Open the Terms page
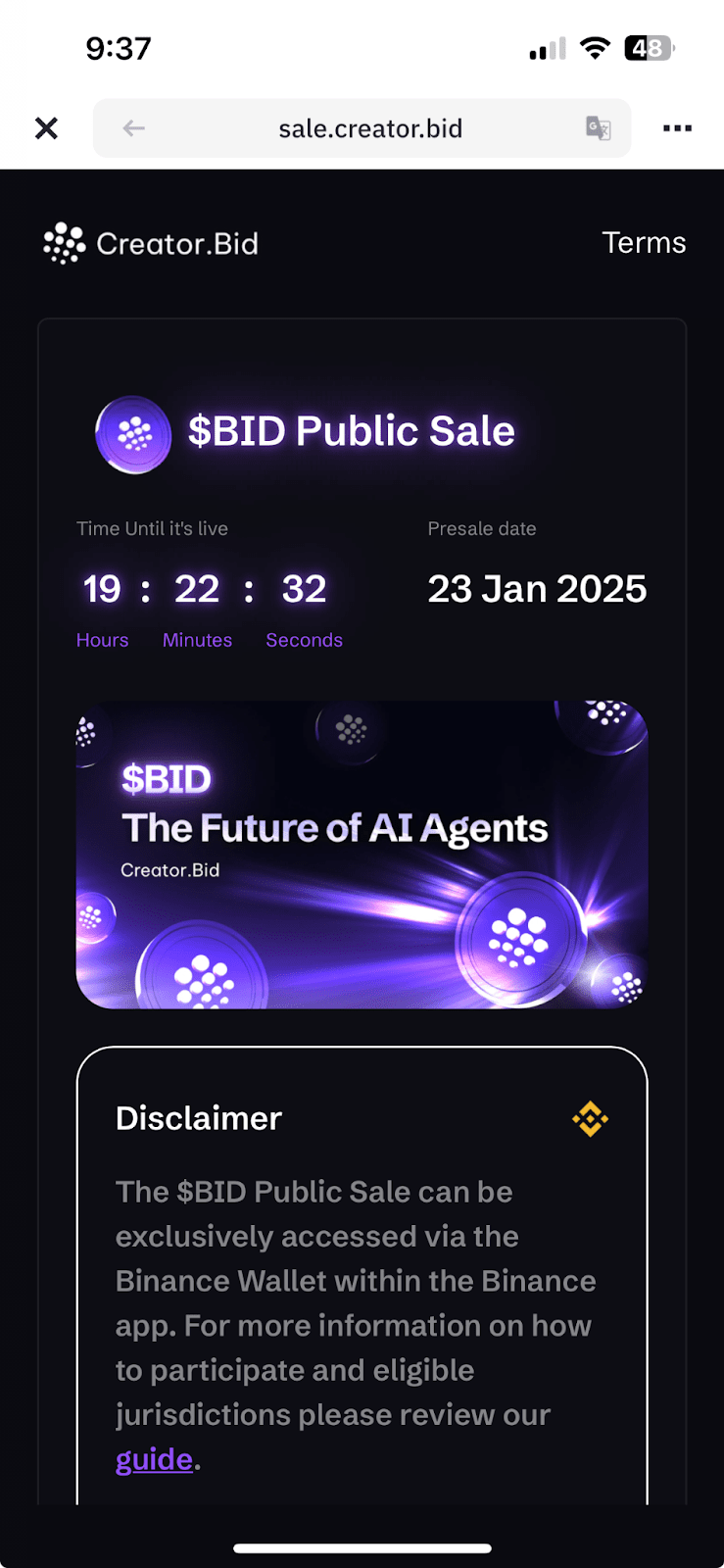This screenshot has height=1568, width=724. point(645,242)
